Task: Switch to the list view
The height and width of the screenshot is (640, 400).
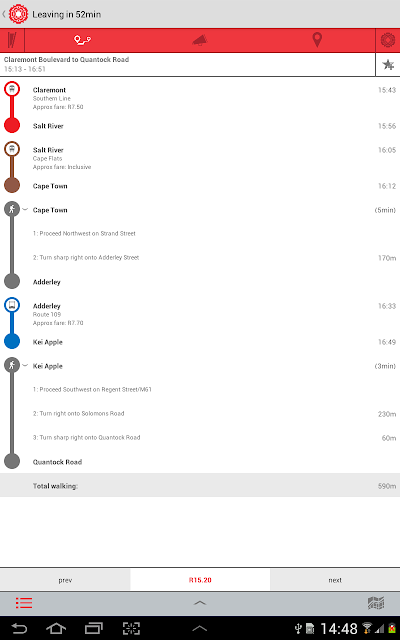Action: pyautogui.click(x=24, y=603)
